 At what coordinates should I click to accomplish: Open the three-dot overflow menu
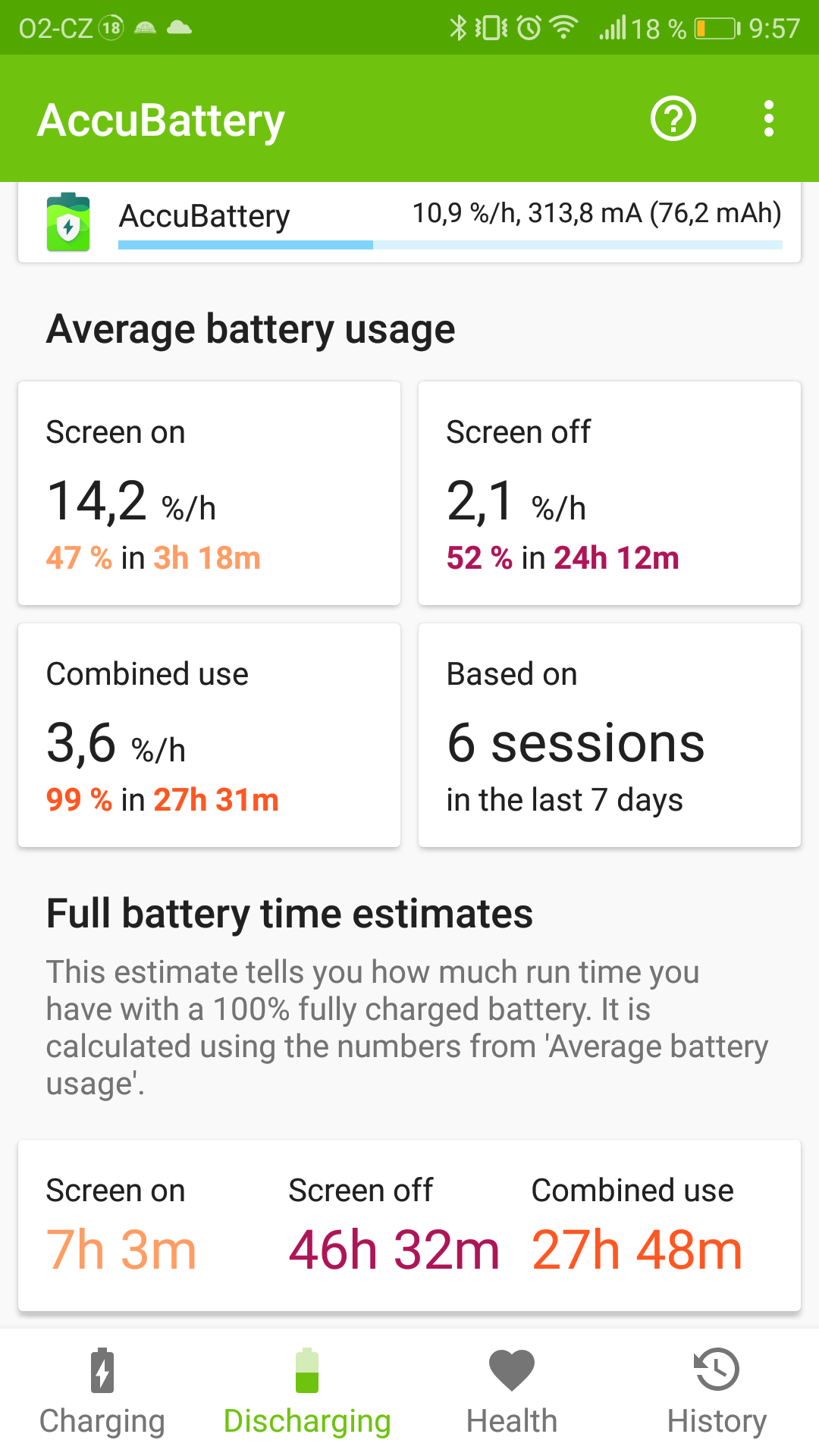tap(769, 119)
